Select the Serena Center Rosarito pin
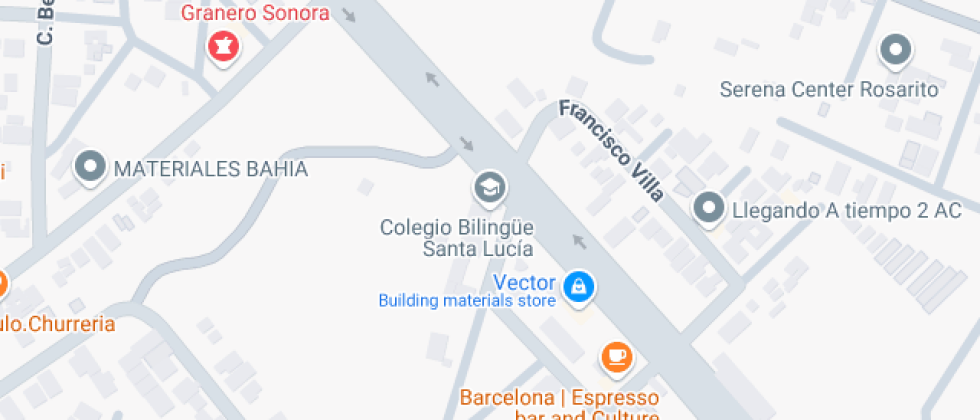 point(895,49)
